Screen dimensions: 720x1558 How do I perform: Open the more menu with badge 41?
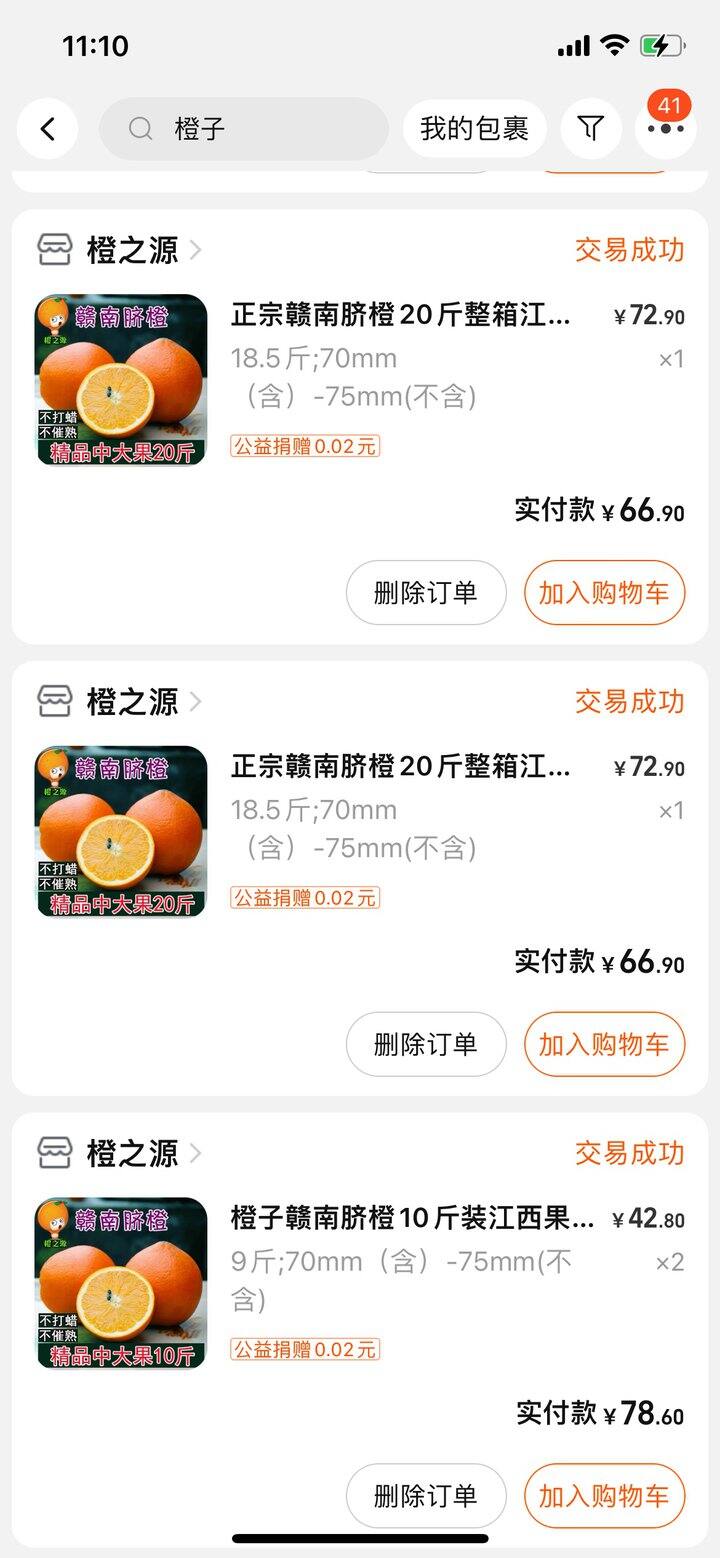click(x=666, y=128)
